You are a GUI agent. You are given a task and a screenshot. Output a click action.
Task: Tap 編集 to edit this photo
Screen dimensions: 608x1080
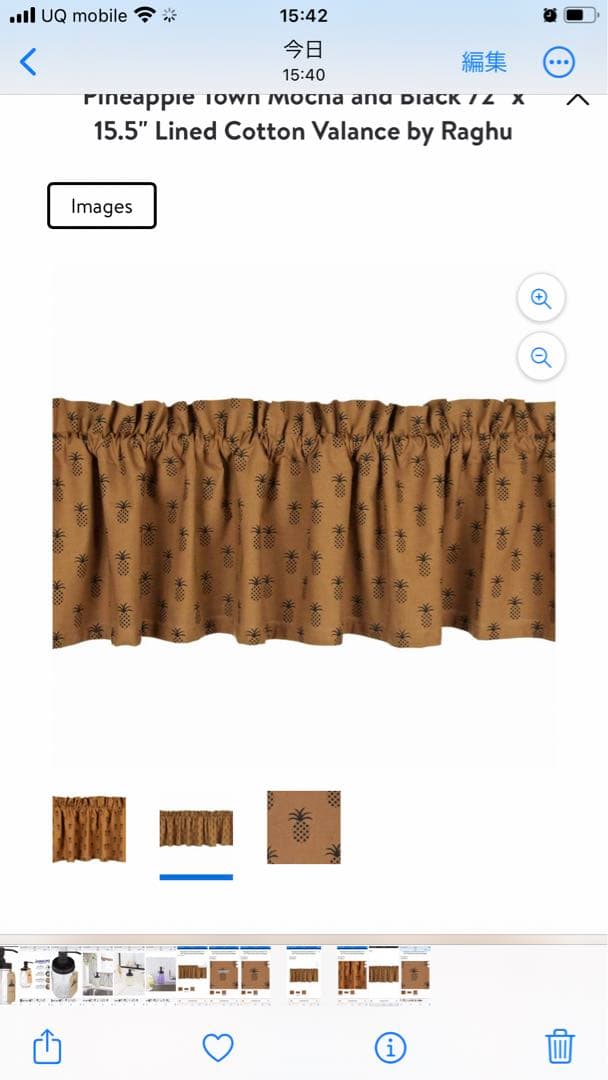pyautogui.click(x=484, y=62)
